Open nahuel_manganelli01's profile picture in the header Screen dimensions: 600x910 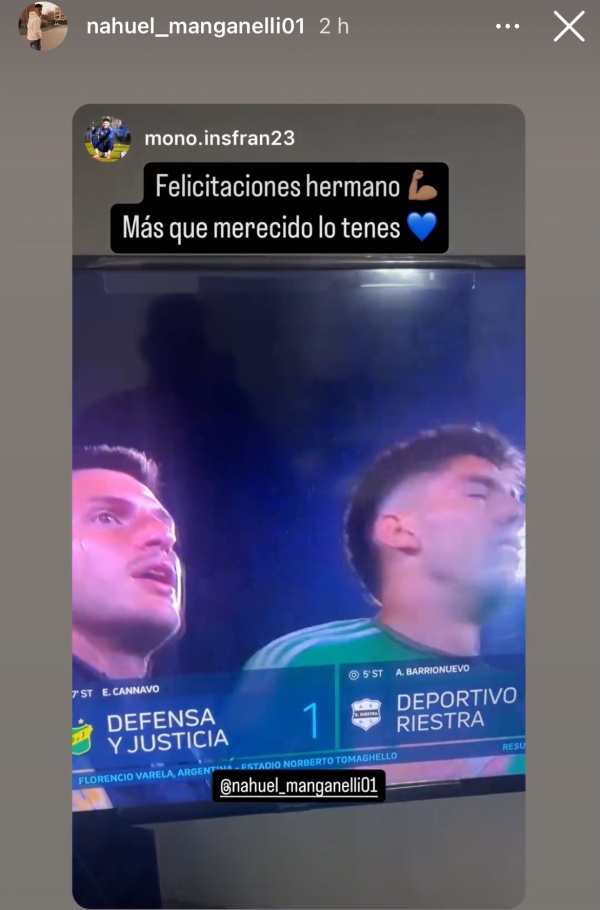tap(43, 27)
